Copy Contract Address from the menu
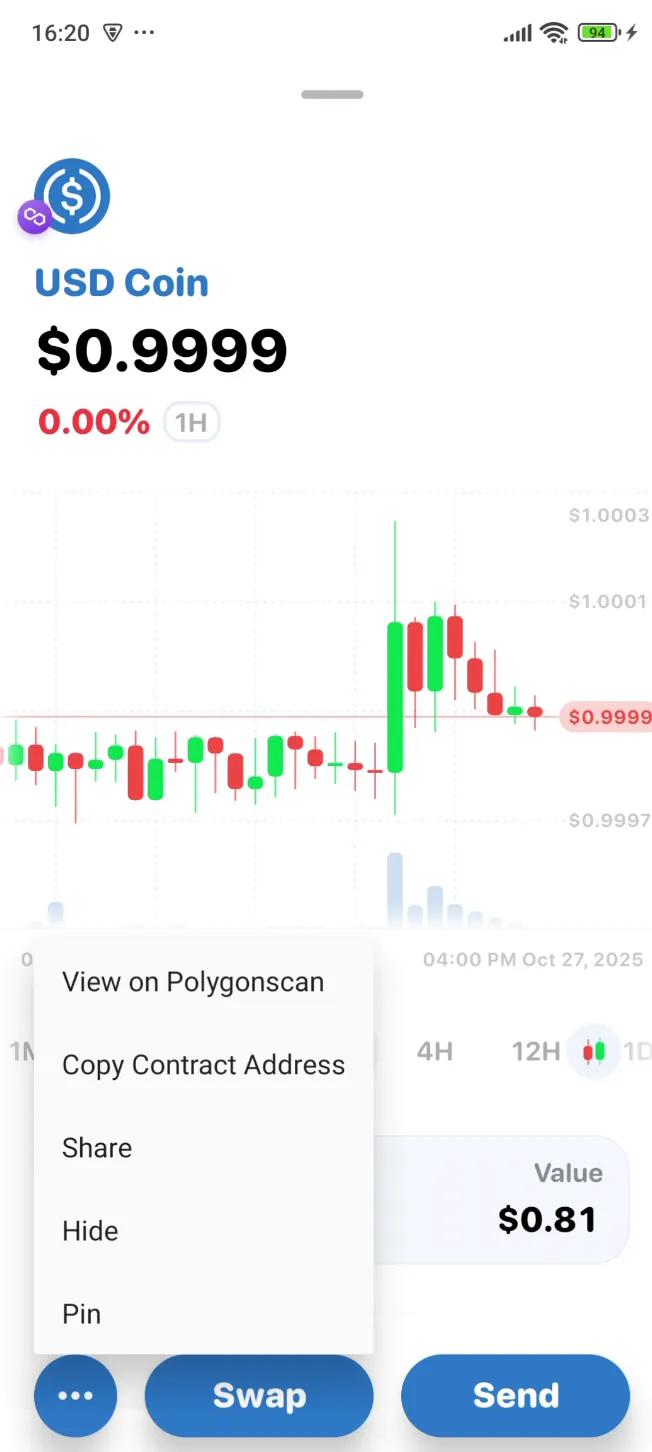Viewport: 652px width, 1452px height. (x=203, y=1065)
